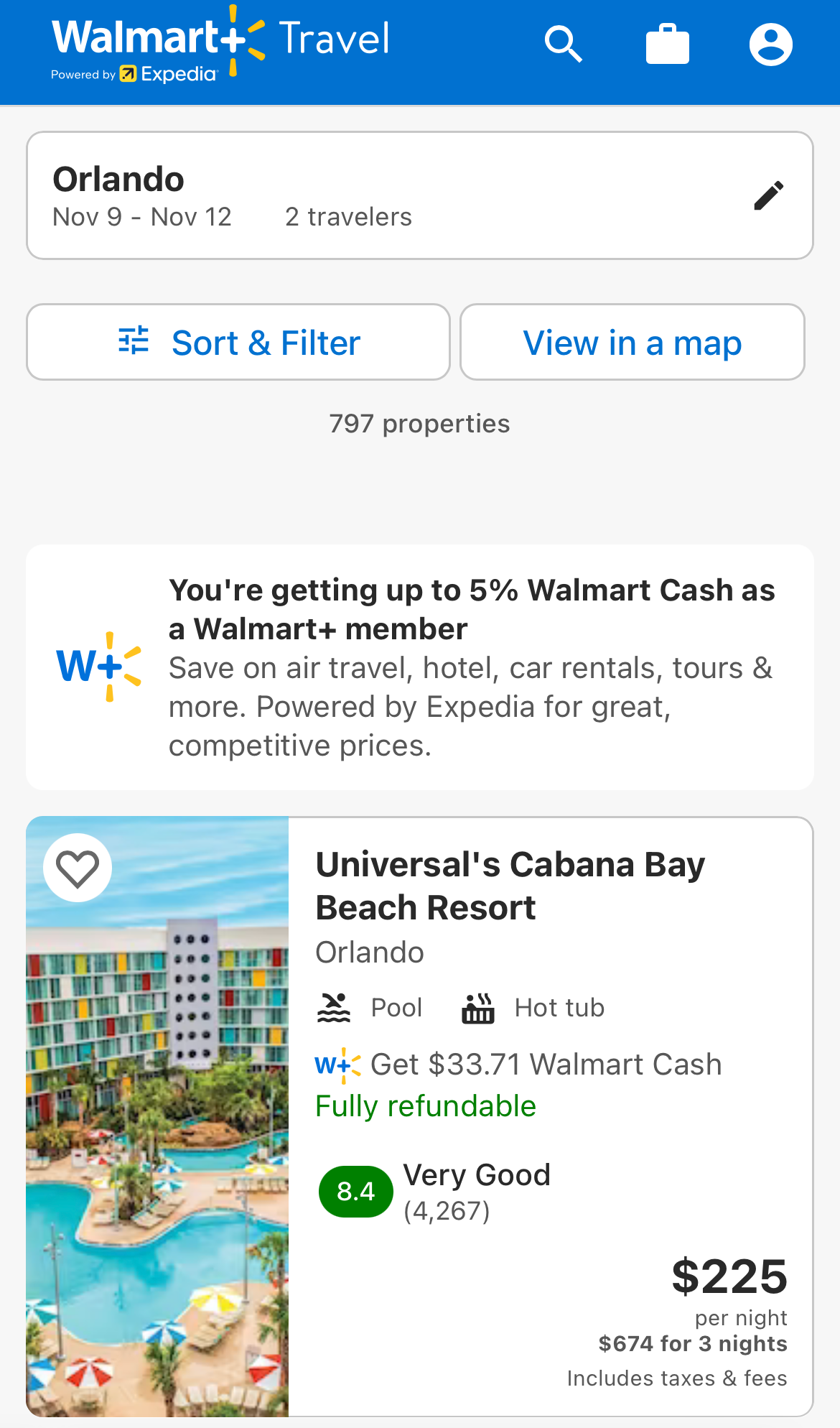Open the account profile icon
Viewport: 840px width, 1428px height.
(x=771, y=44)
